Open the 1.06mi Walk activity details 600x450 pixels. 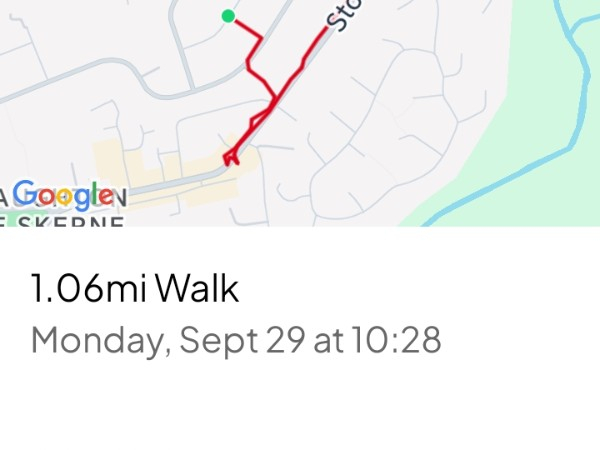point(135,289)
